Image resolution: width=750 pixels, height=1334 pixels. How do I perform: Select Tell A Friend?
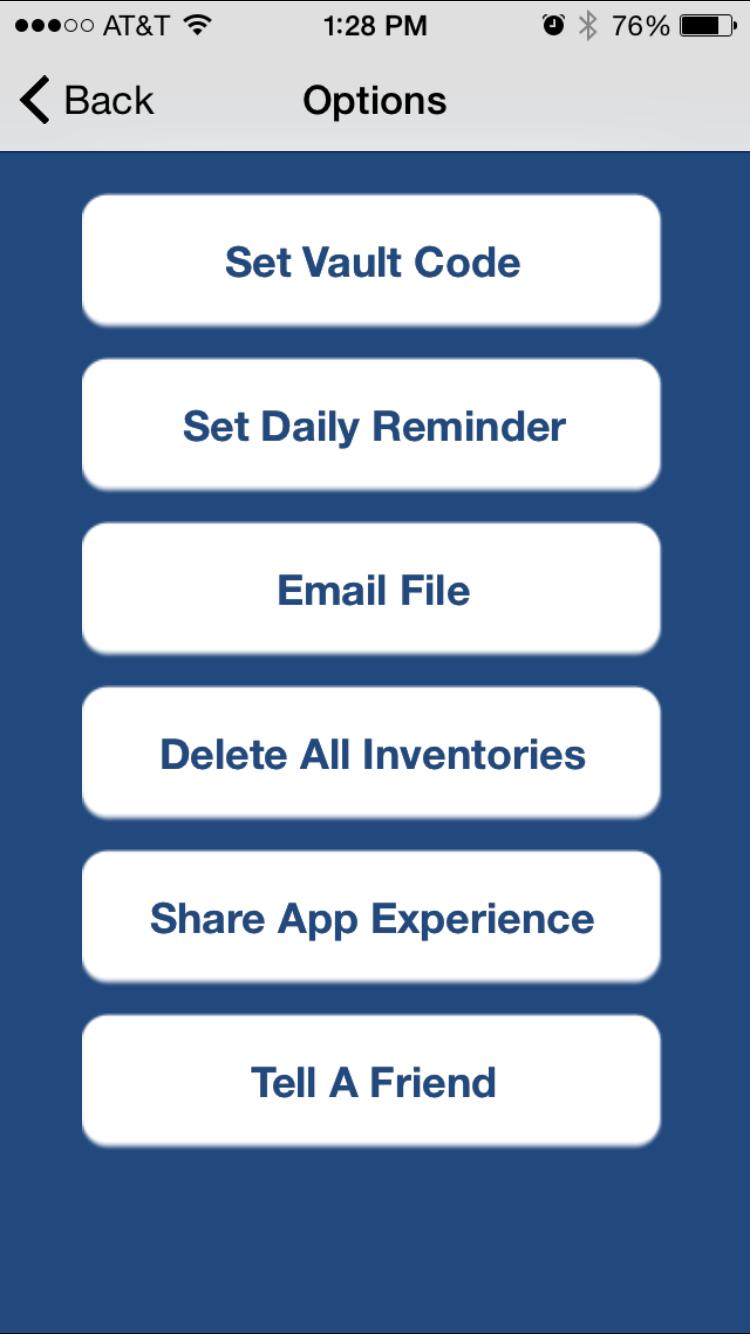[371, 1081]
